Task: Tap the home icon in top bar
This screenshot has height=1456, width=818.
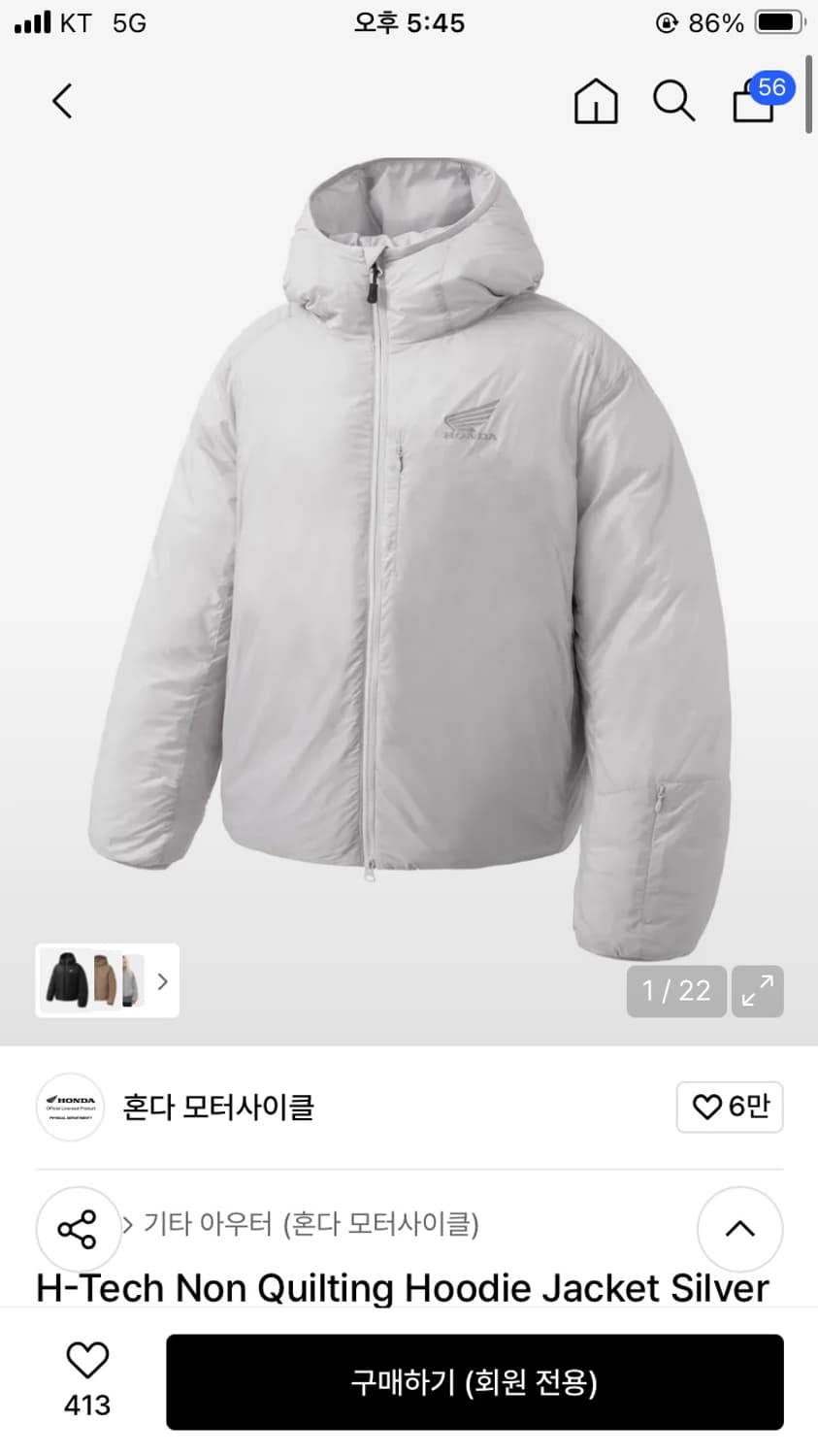Action: [x=596, y=101]
